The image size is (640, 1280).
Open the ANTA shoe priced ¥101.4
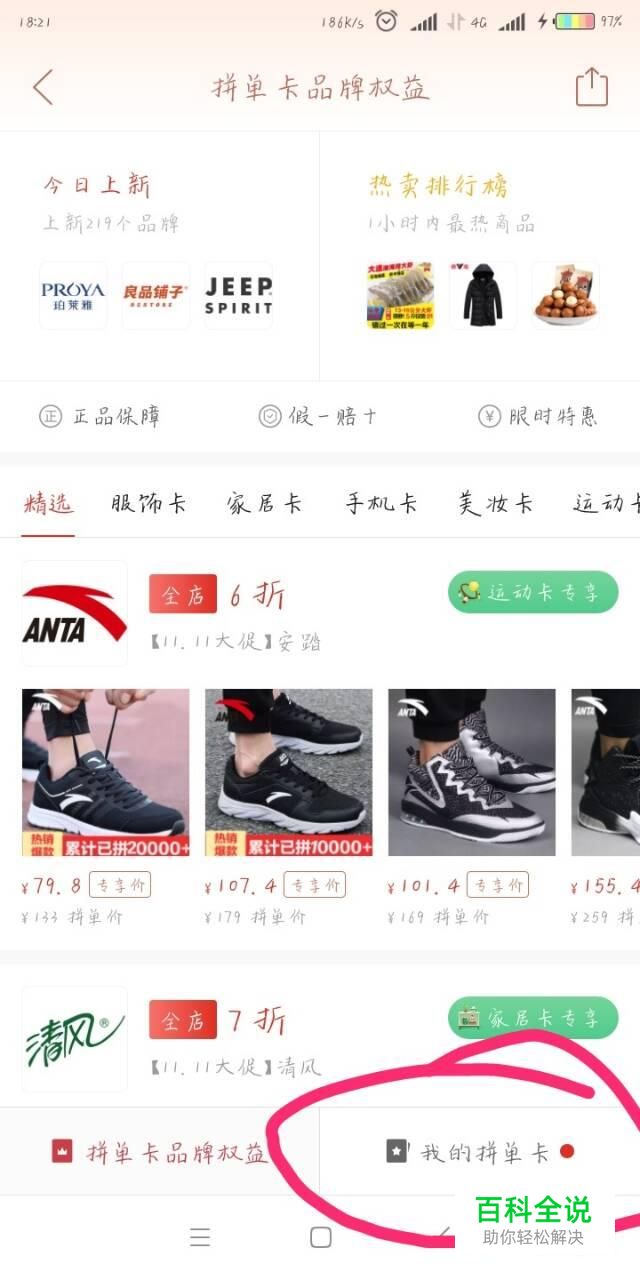coord(471,772)
